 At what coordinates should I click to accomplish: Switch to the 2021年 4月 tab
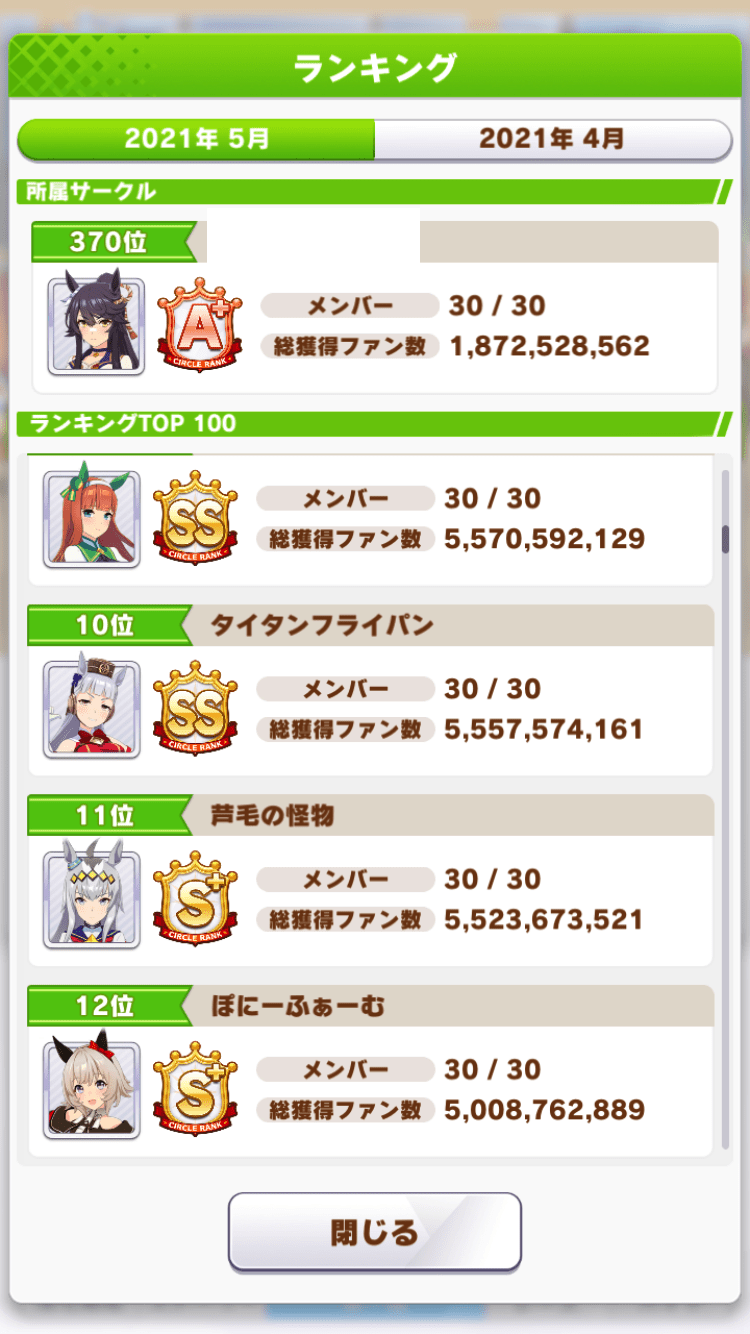coord(553,139)
